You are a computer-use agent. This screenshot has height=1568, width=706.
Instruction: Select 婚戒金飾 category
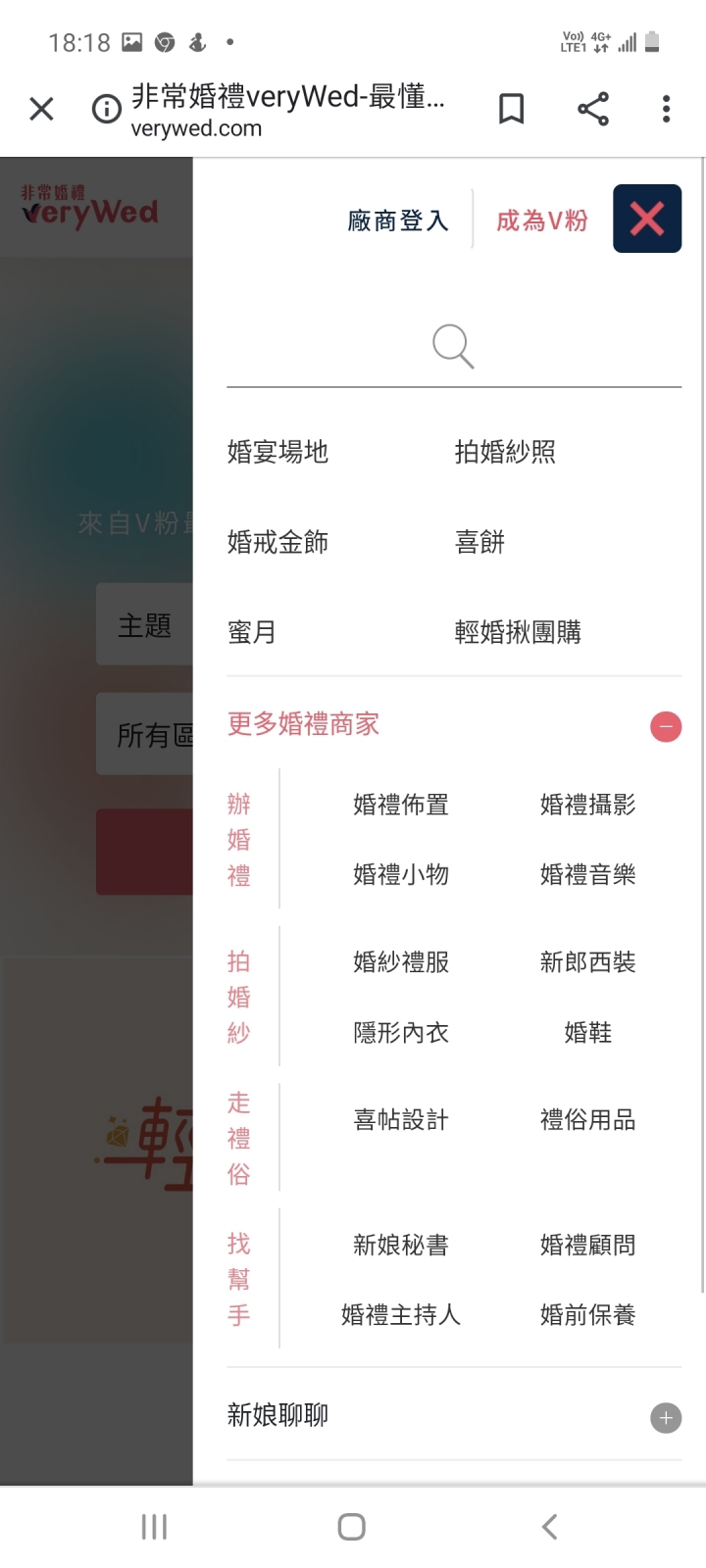click(277, 542)
